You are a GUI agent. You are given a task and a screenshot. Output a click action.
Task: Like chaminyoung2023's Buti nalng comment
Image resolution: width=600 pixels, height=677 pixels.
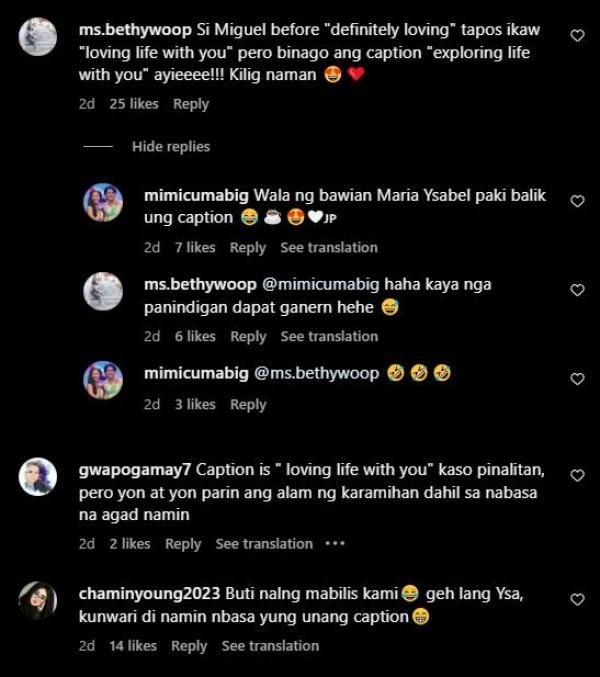(x=577, y=599)
